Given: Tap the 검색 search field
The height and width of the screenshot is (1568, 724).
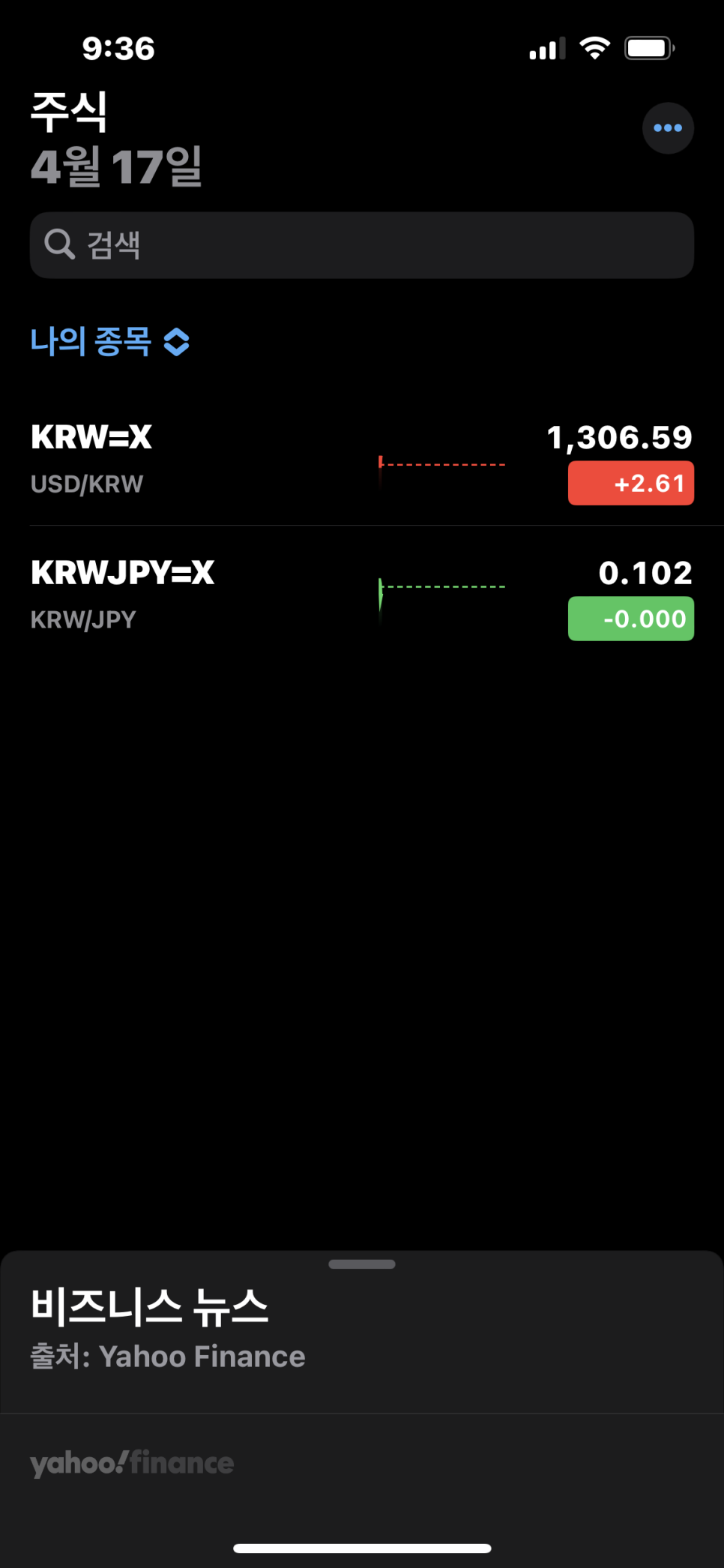Looking at the screenshot, I should click(361, 245).
